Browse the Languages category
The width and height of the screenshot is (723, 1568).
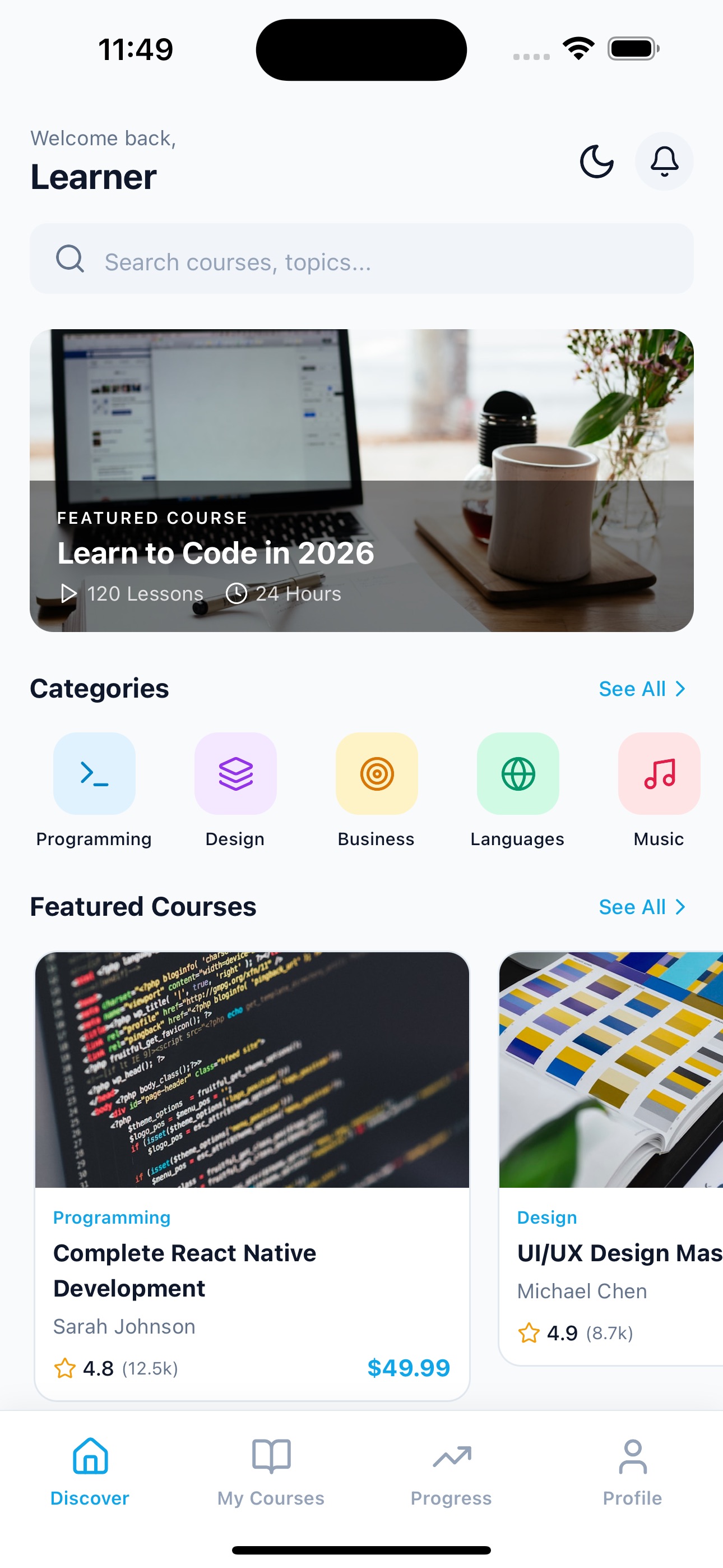tap(518, 774)
